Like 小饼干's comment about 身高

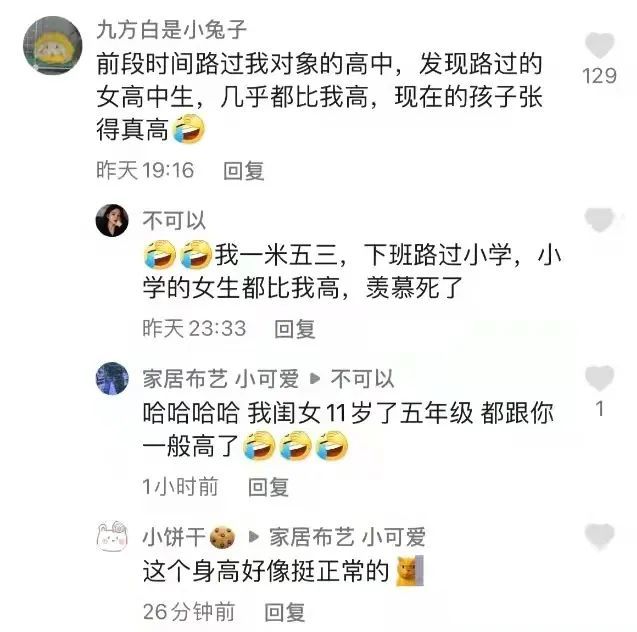coord(599,537)
